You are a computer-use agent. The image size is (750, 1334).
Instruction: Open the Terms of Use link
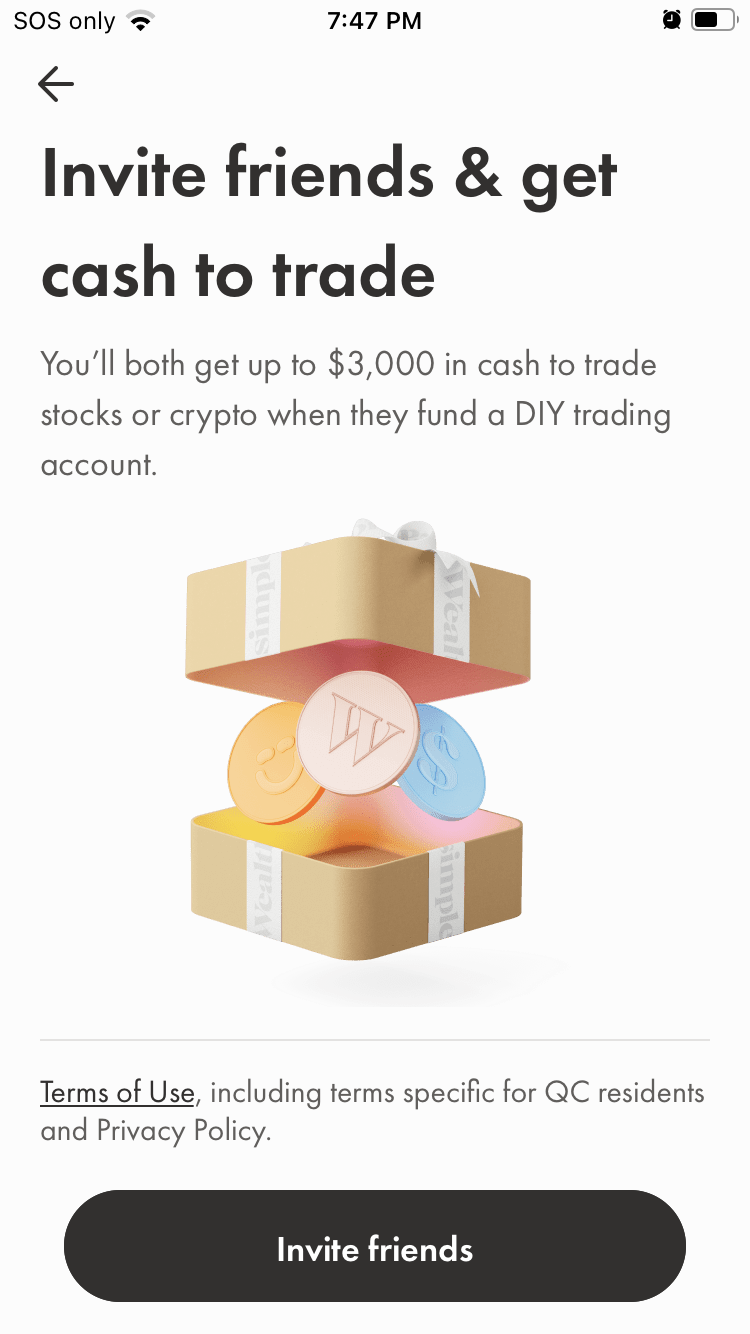[x=117, y=1092]
